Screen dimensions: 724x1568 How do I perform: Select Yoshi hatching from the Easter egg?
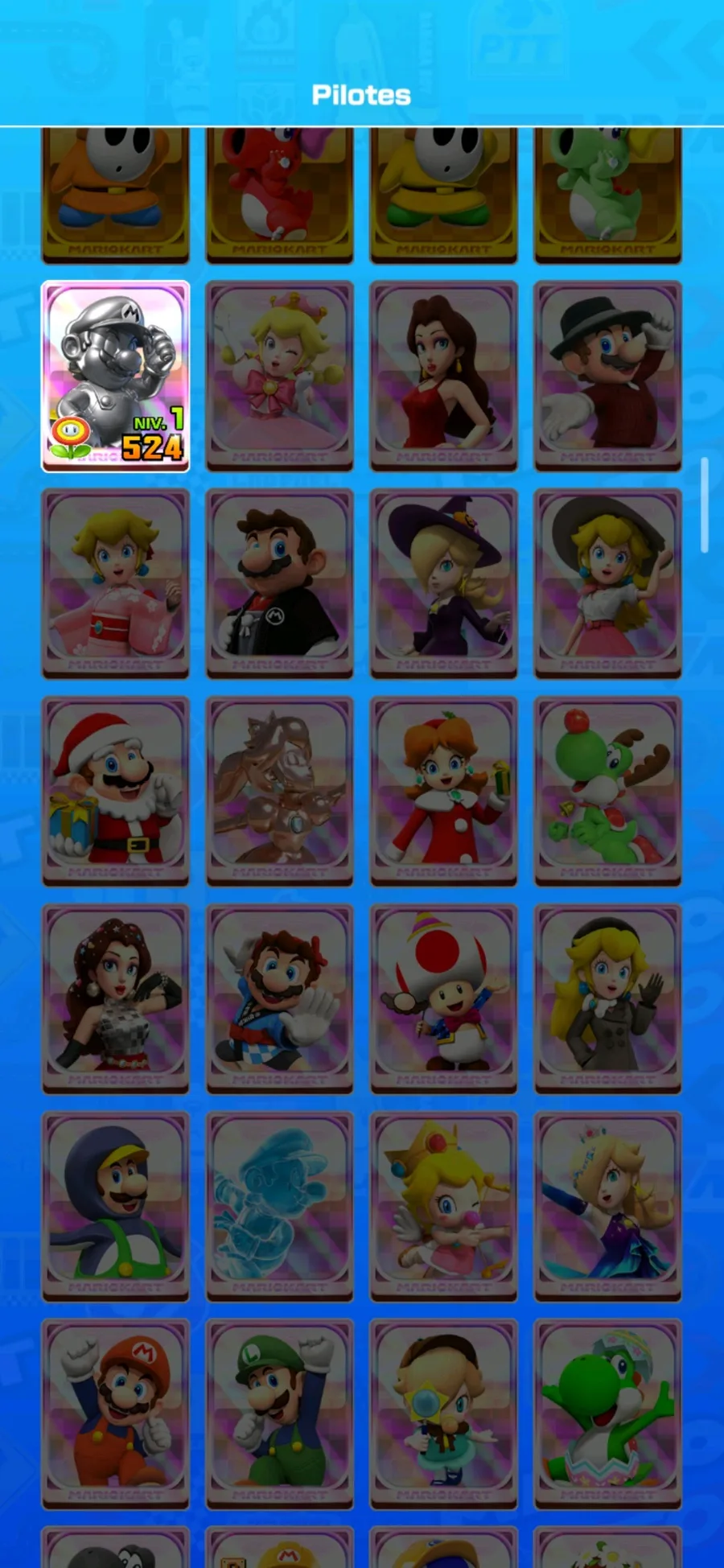[x=607, y=1414]
